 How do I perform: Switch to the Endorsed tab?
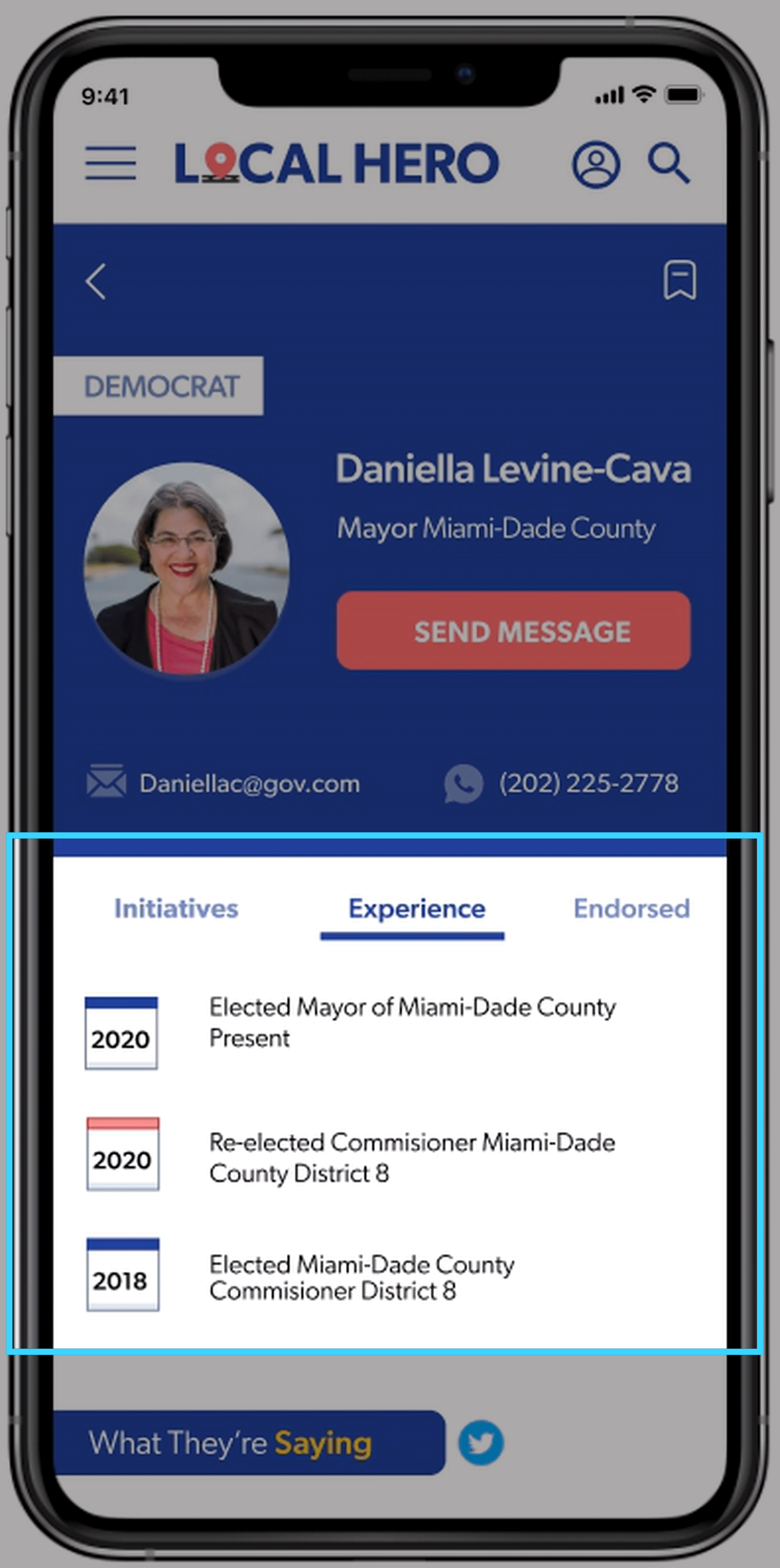(x=632, y=909)
